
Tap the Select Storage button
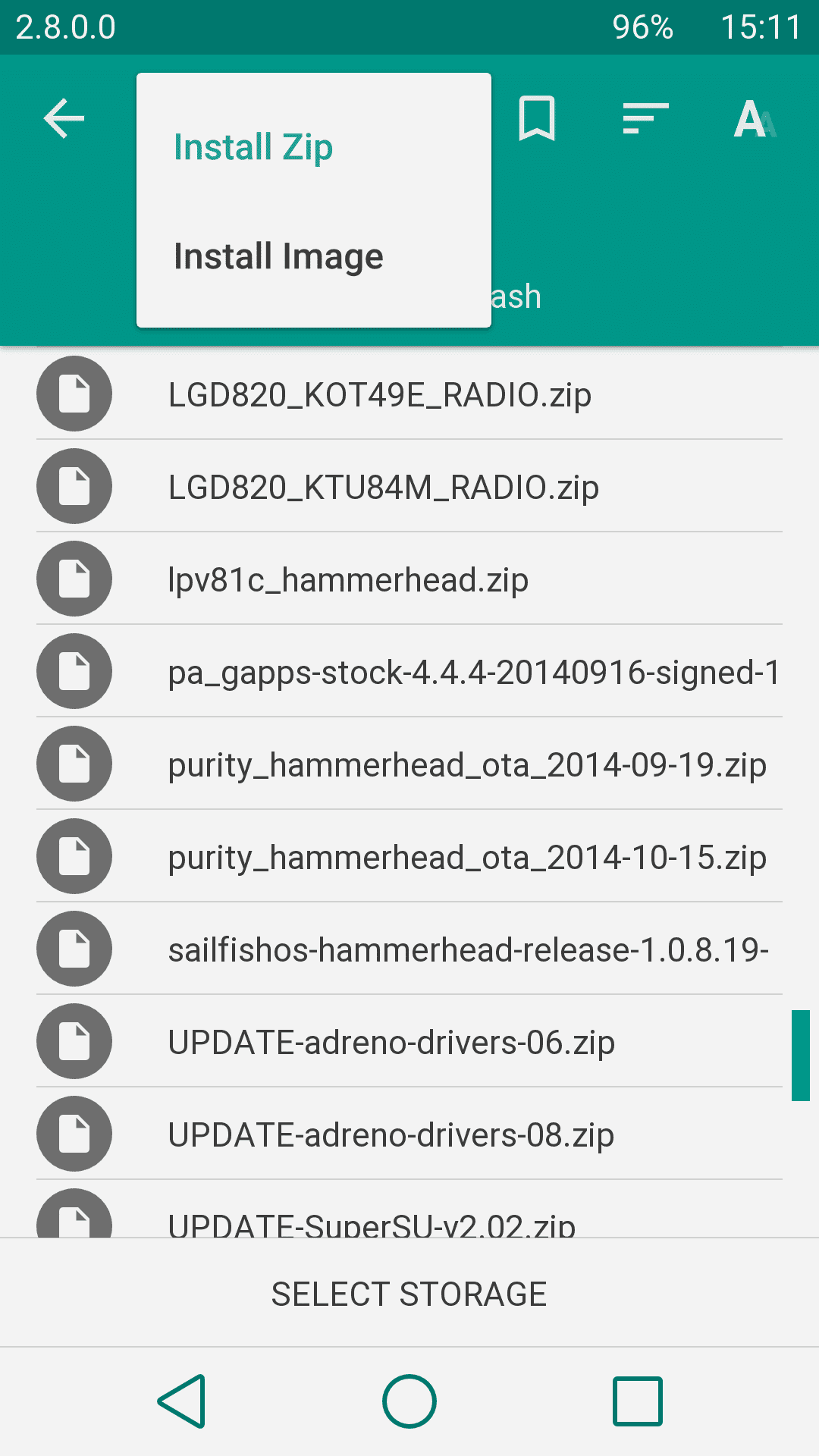[409, 1294]
